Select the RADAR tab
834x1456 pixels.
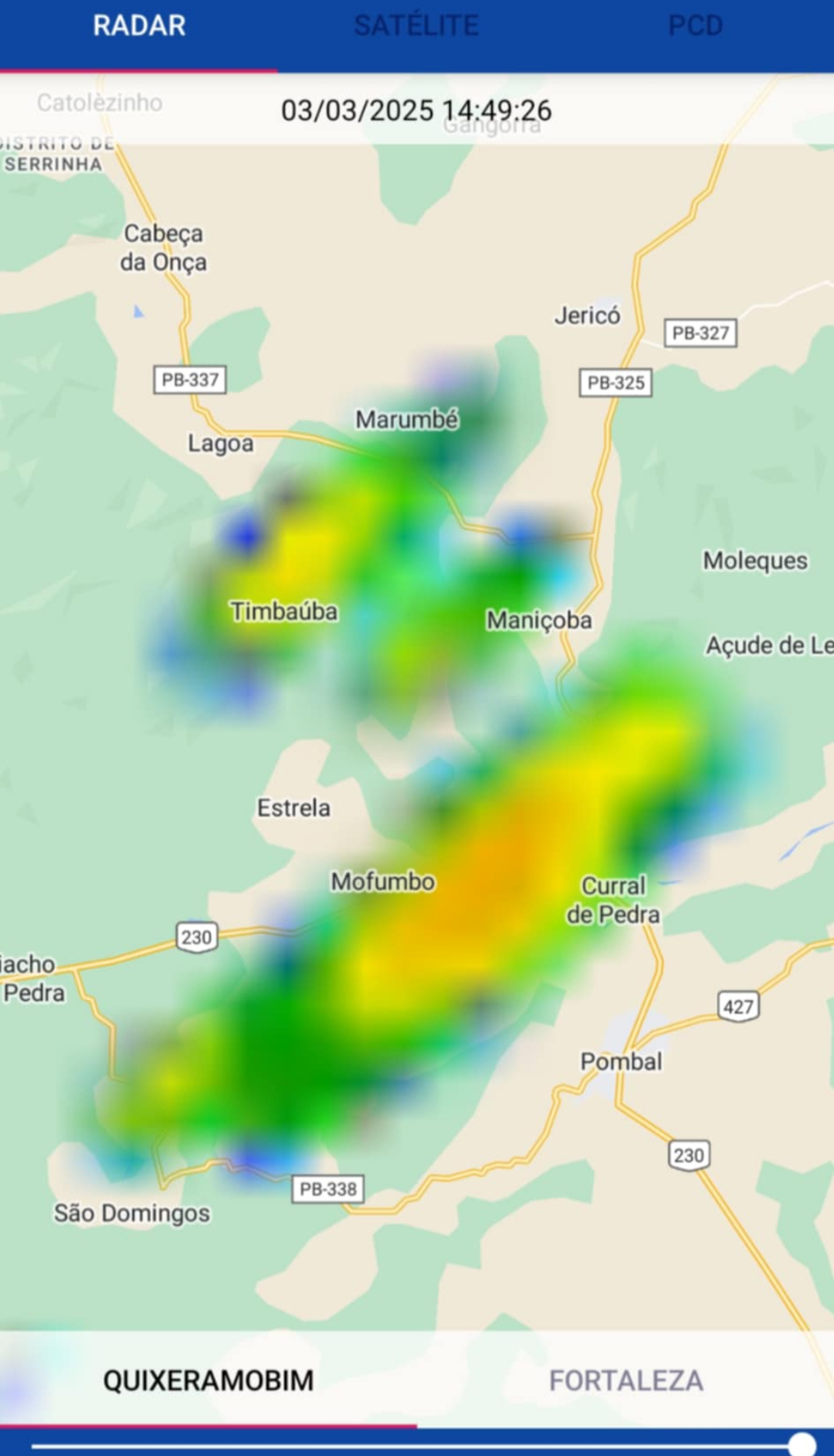click(x=139, y=26)
